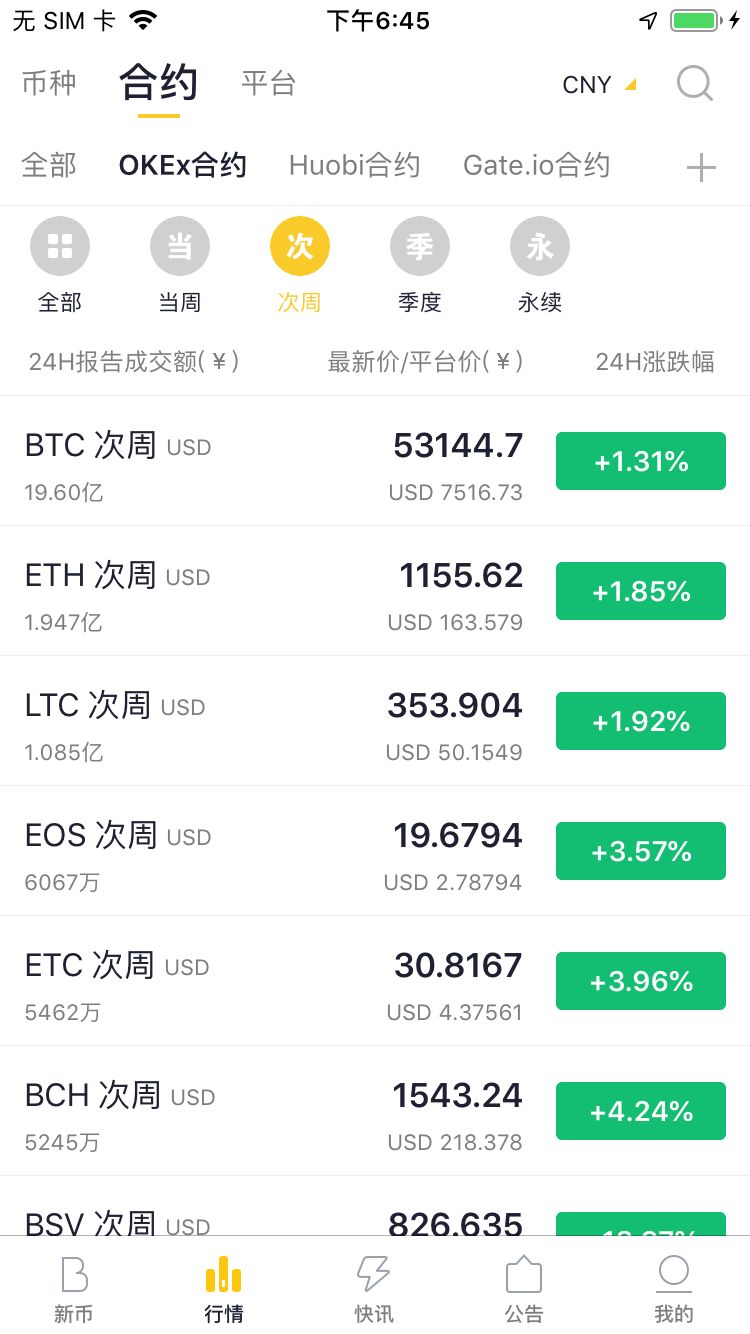Go to the 快讯 bottom tab

(x=374, y=1290)
